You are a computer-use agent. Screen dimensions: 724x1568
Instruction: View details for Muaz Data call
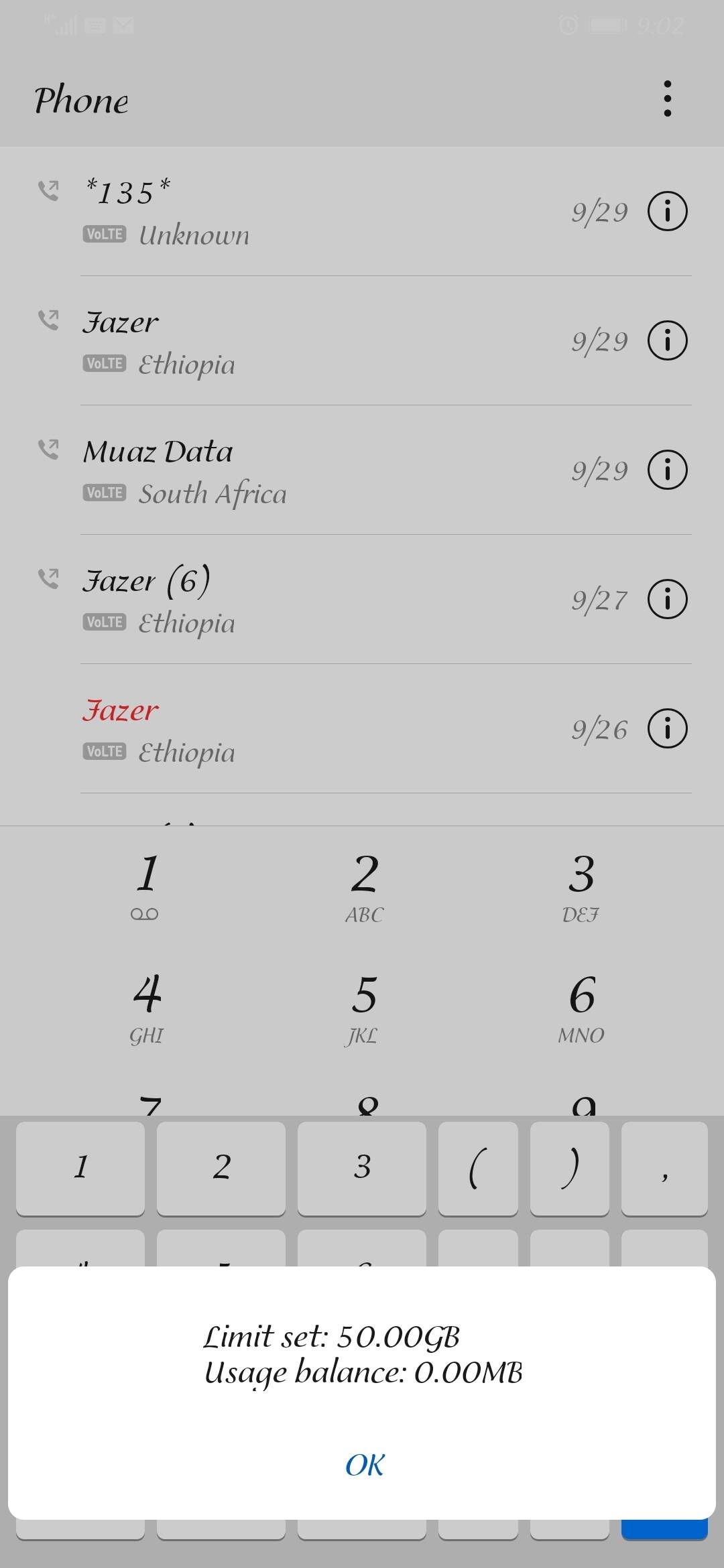click(667, 470)
